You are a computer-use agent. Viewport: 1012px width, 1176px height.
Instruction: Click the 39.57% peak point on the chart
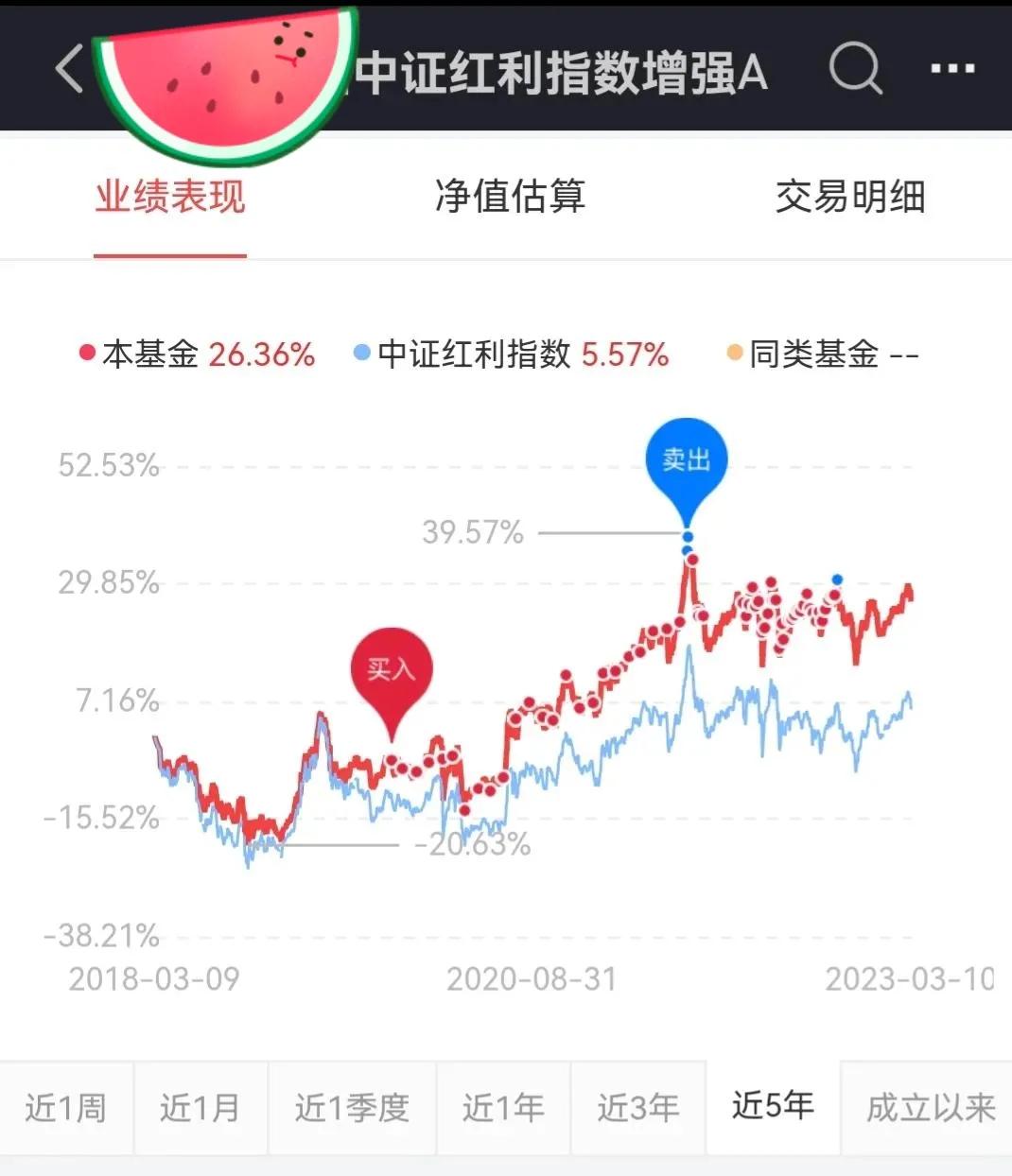(687, 535)
